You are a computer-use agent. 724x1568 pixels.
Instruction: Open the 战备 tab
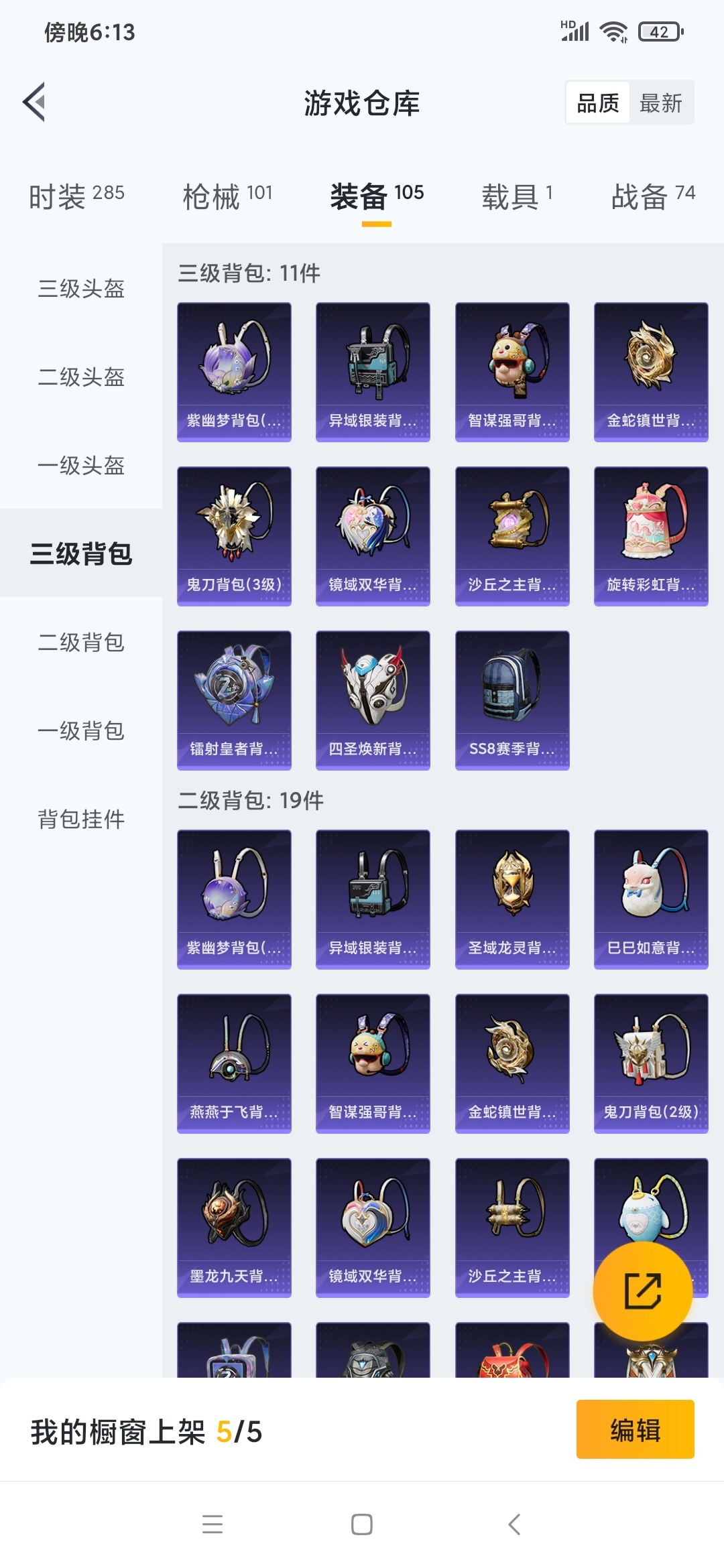click(653, 196)
